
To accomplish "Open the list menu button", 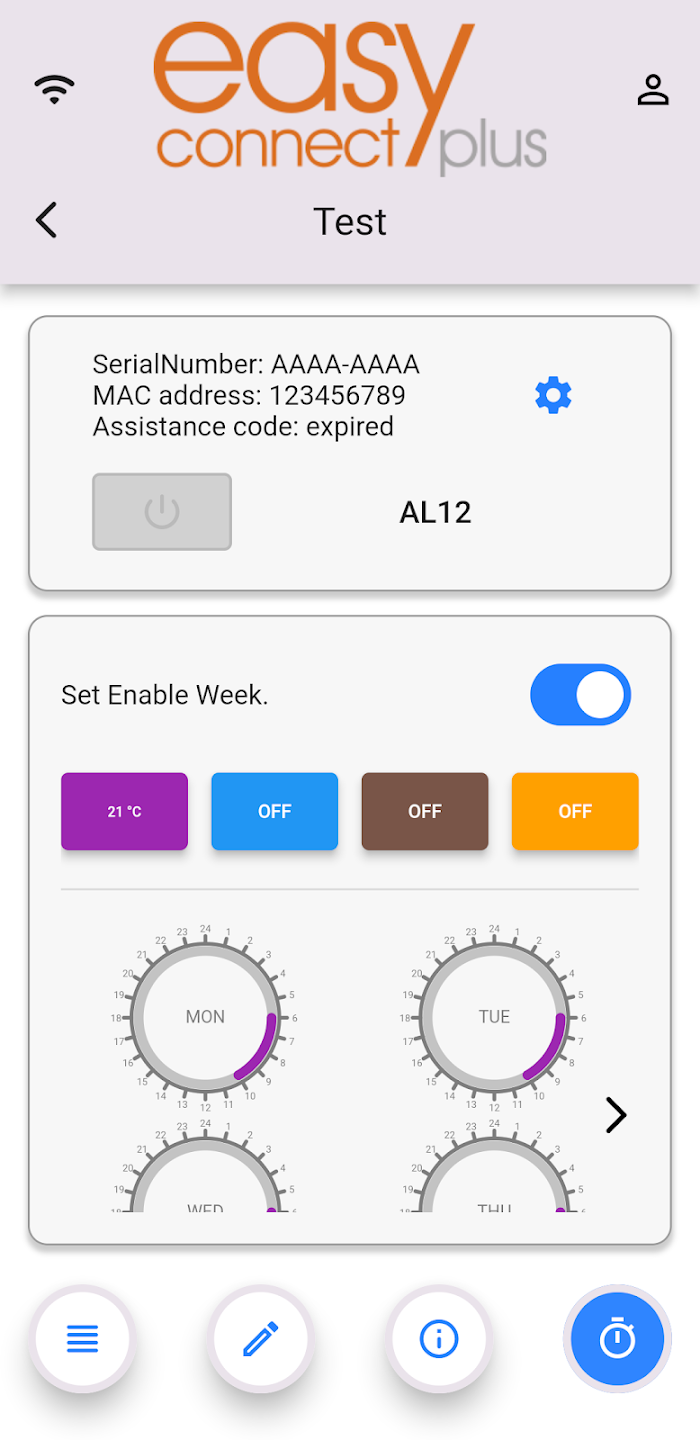I will 83,1338.
